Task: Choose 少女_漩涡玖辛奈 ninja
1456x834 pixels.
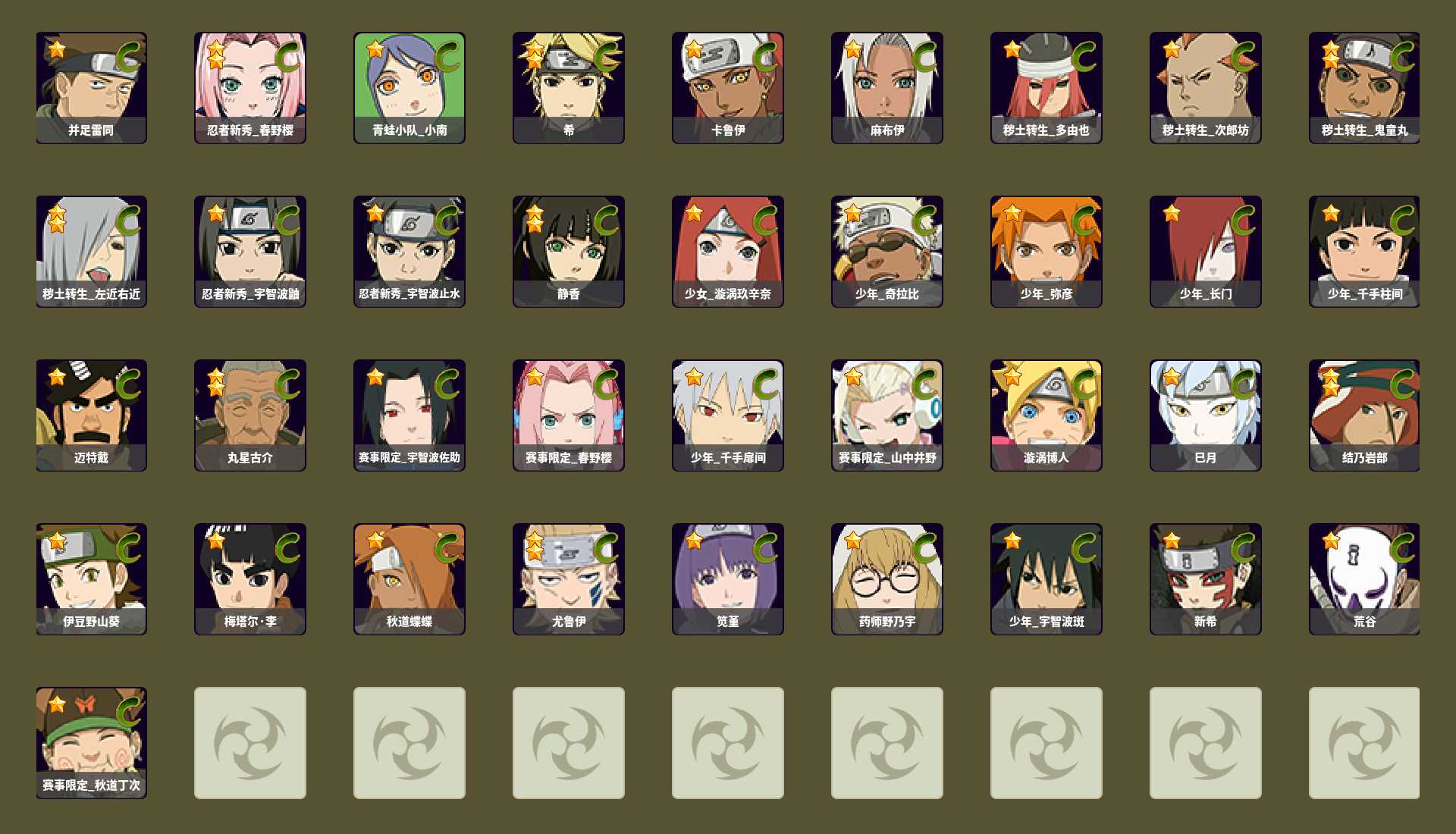Action: pos(728,251)
